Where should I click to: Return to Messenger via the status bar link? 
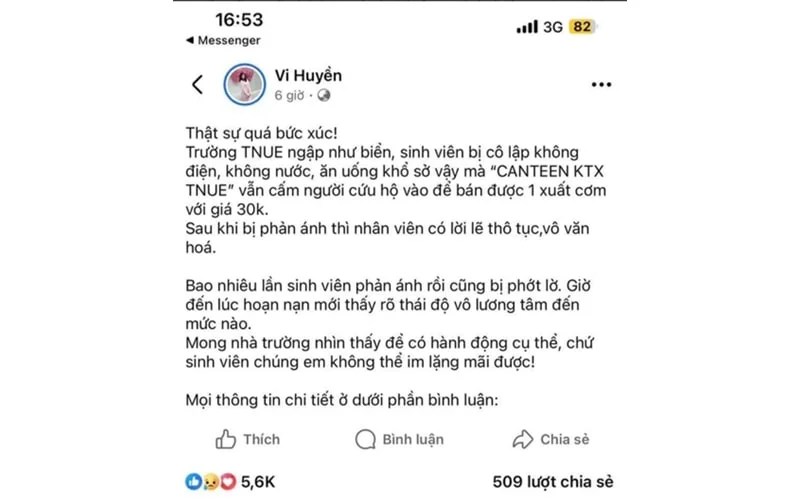[x=223, y=40]
